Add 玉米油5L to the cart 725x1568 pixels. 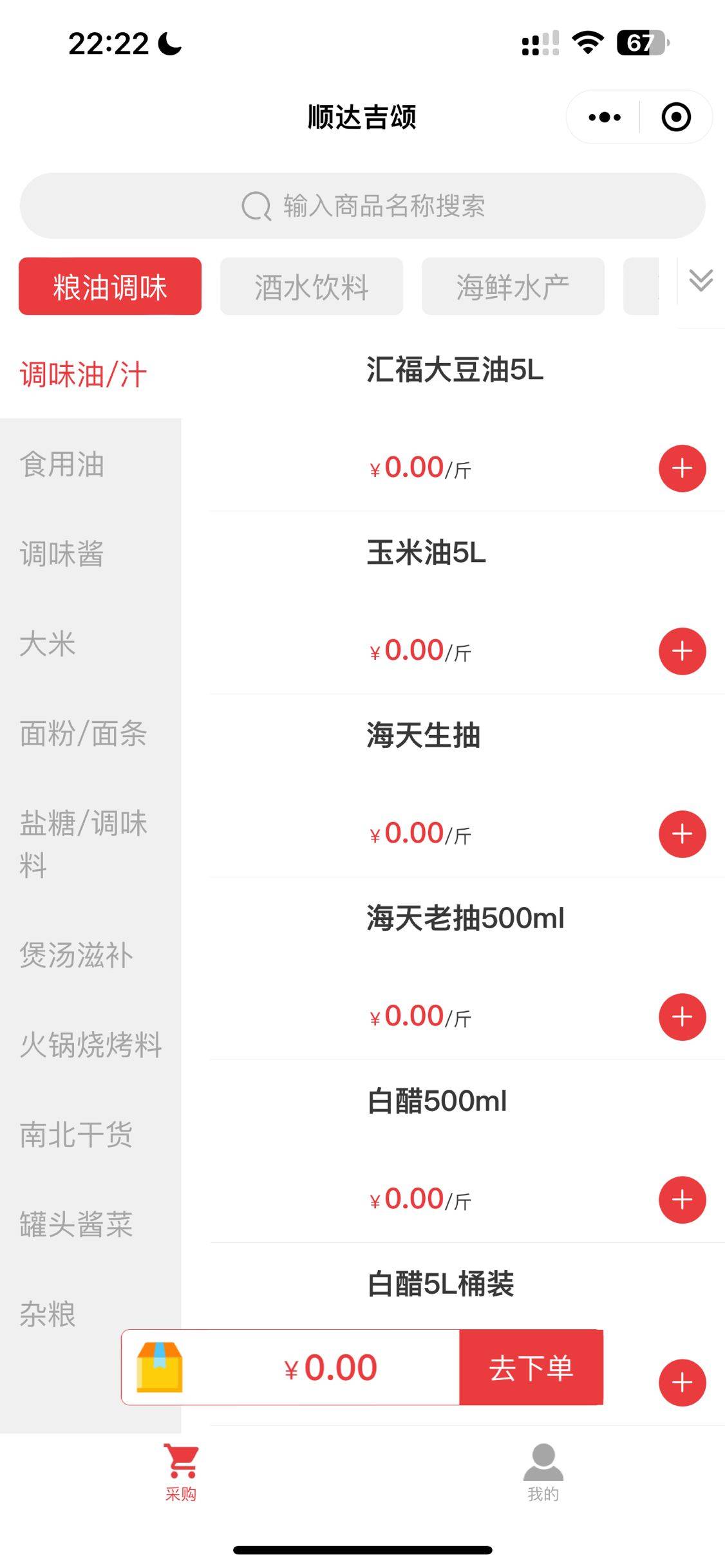682,651
